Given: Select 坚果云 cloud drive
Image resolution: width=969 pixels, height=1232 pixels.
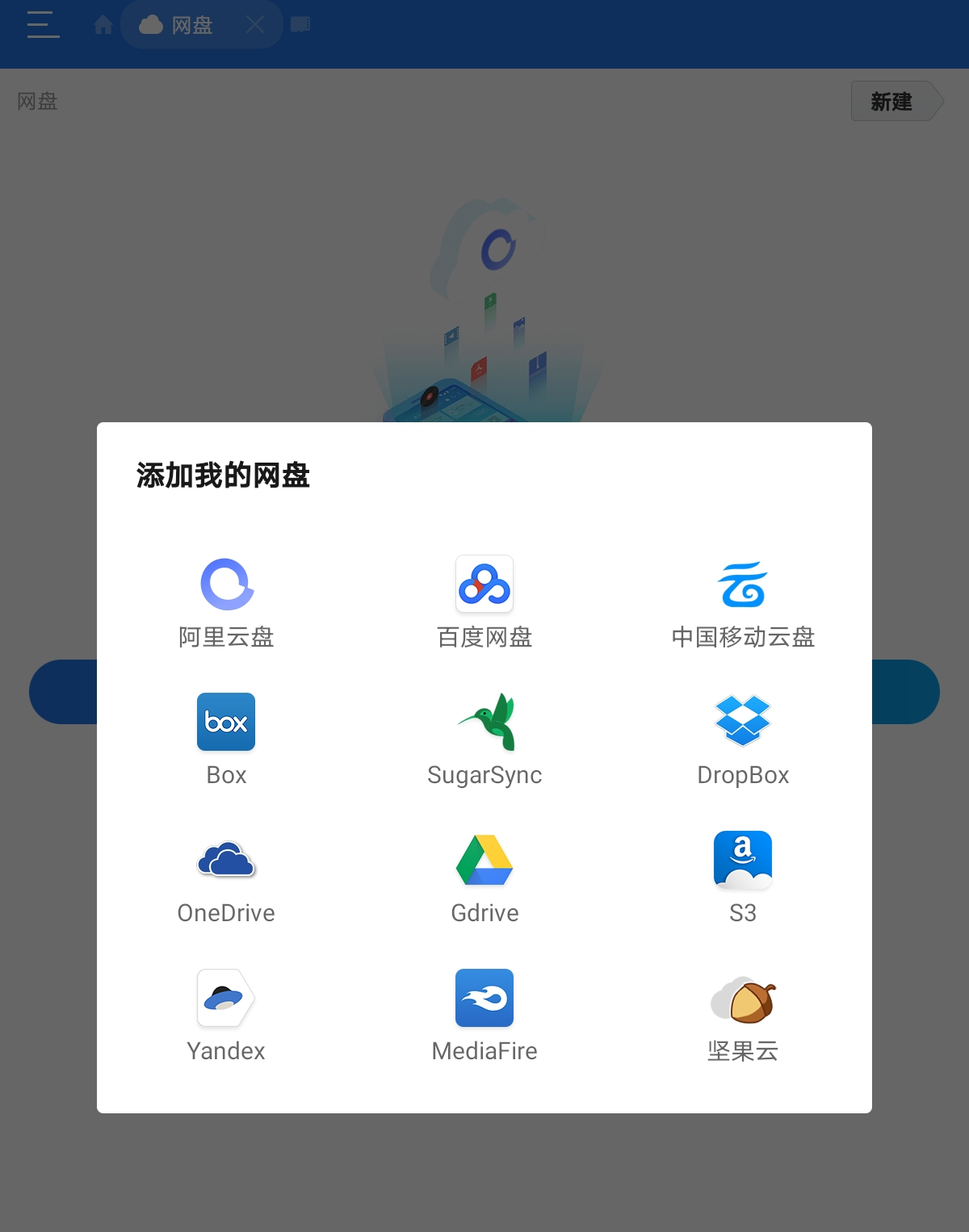Looking at the screenshot, I should (x=743, y=1016).
